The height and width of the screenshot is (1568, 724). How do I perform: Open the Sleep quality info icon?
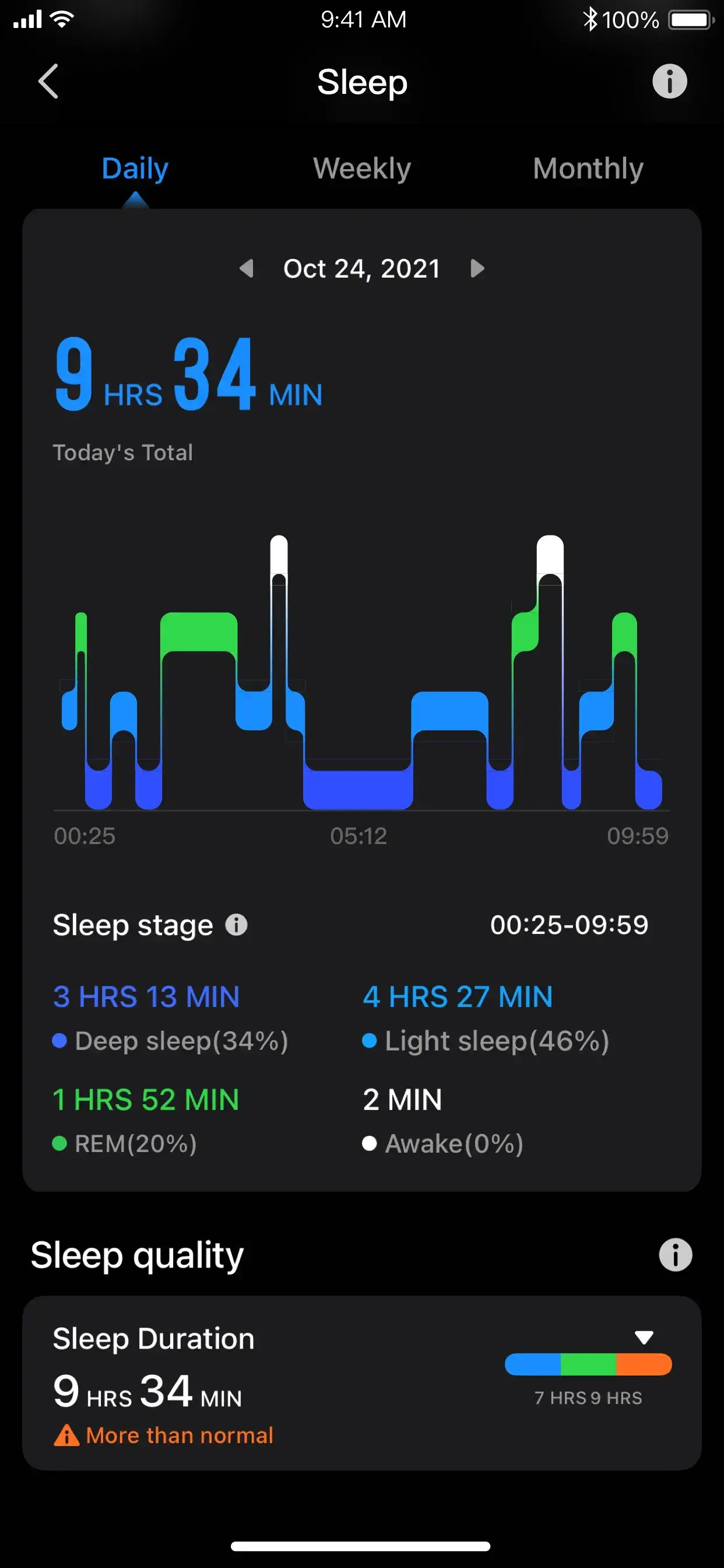click(676, 1255)
